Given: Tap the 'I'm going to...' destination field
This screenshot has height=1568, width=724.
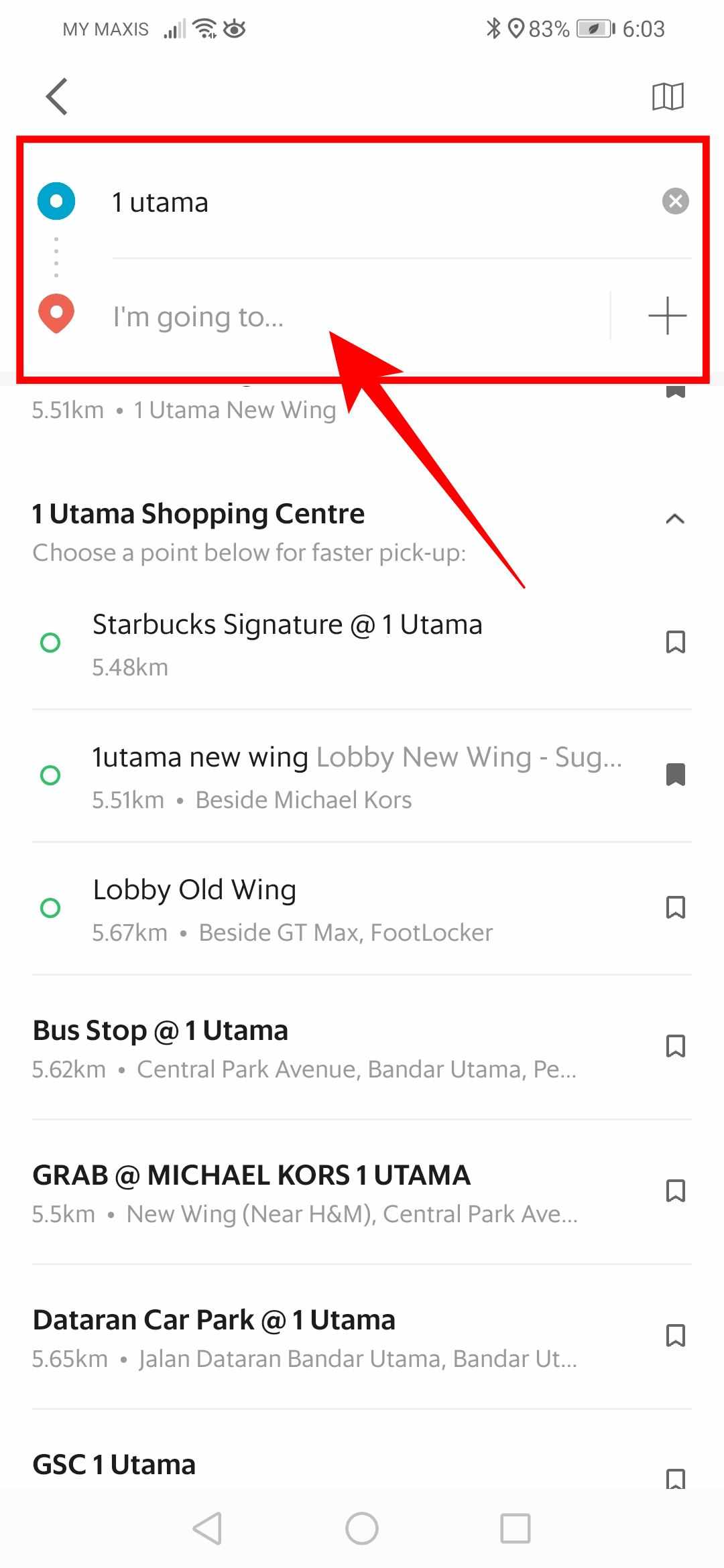Looking at the screenshot, I should coord(355,316).
